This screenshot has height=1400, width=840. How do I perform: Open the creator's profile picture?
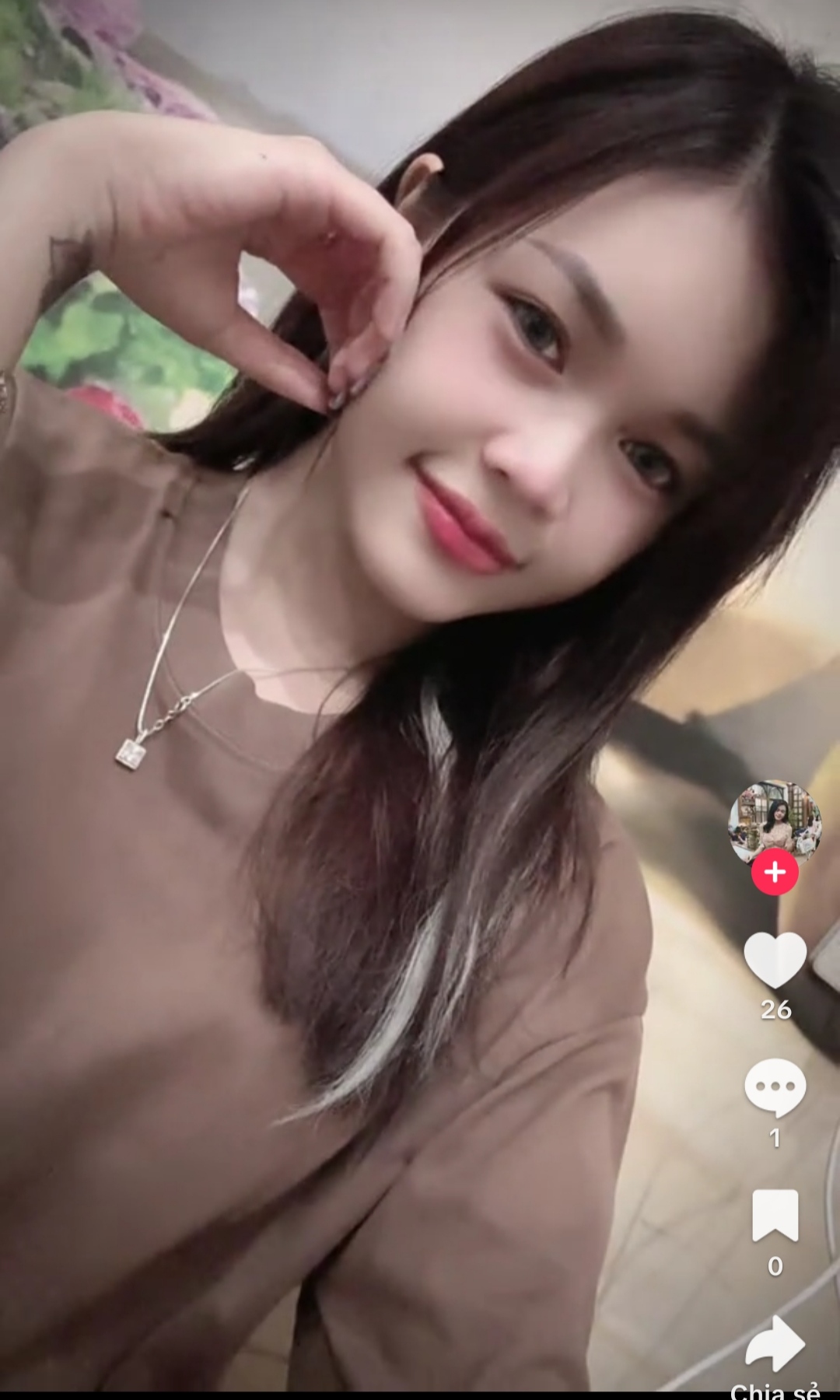point(774,821)
